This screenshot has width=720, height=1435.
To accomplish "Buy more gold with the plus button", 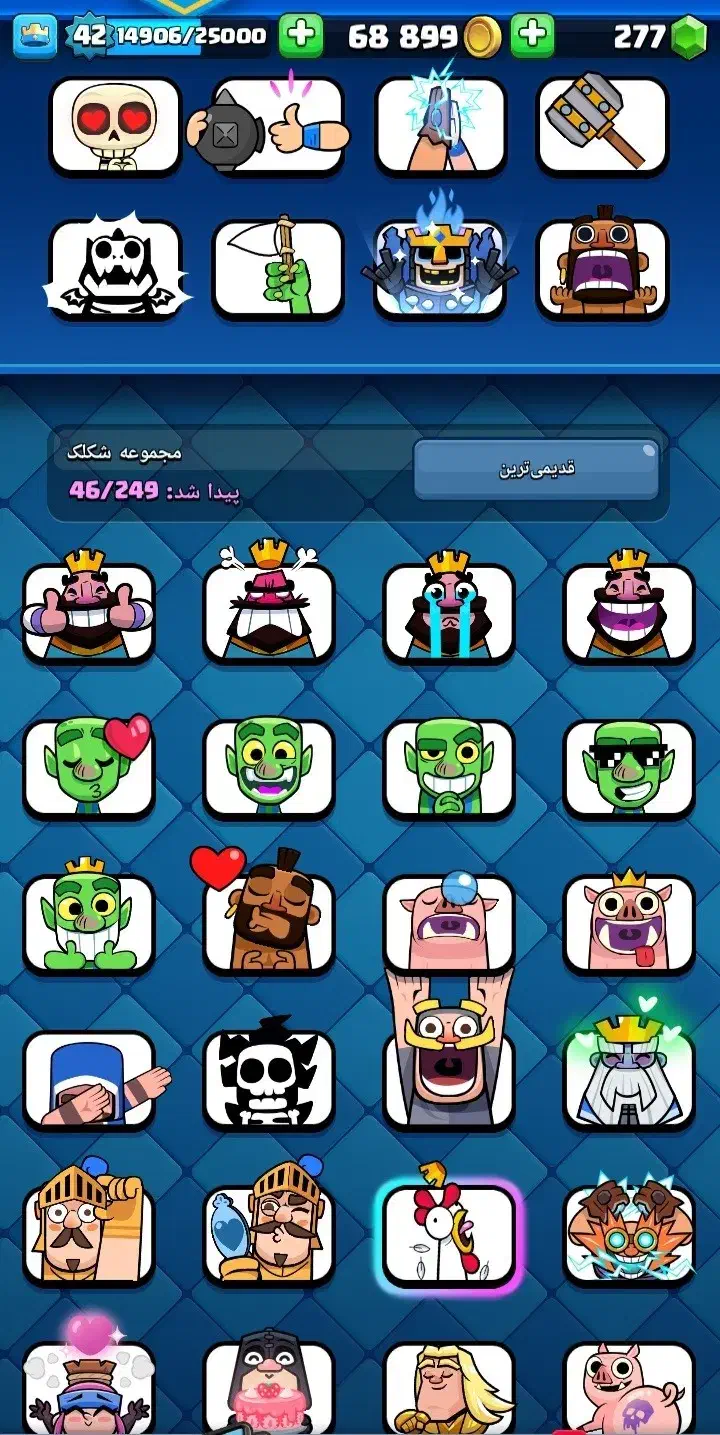I will (533, 36).
